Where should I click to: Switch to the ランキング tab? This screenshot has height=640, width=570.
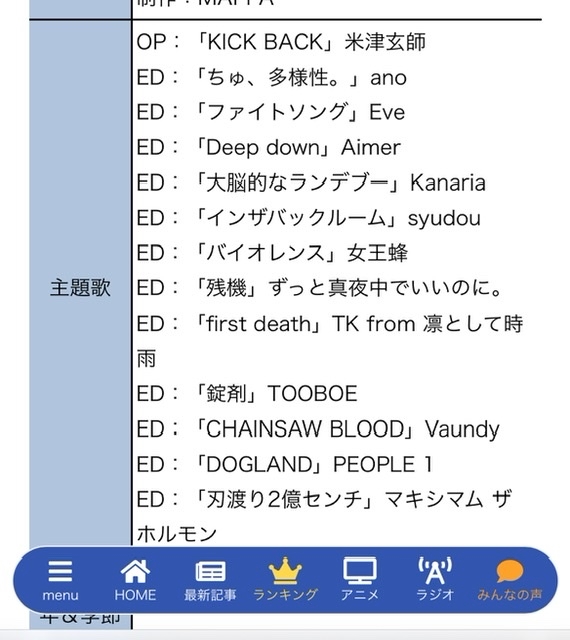pos(285,580)
